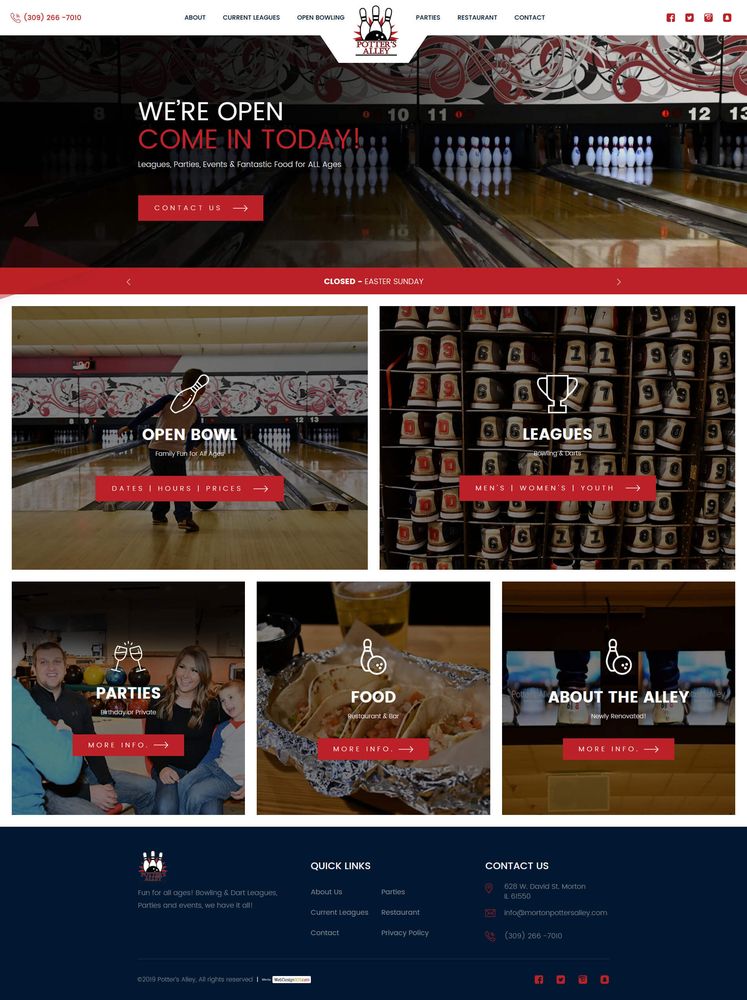Tap Men's | Women's | Youth under Leagues
This screenshot has width=747, height=1000.
(557, 488)
